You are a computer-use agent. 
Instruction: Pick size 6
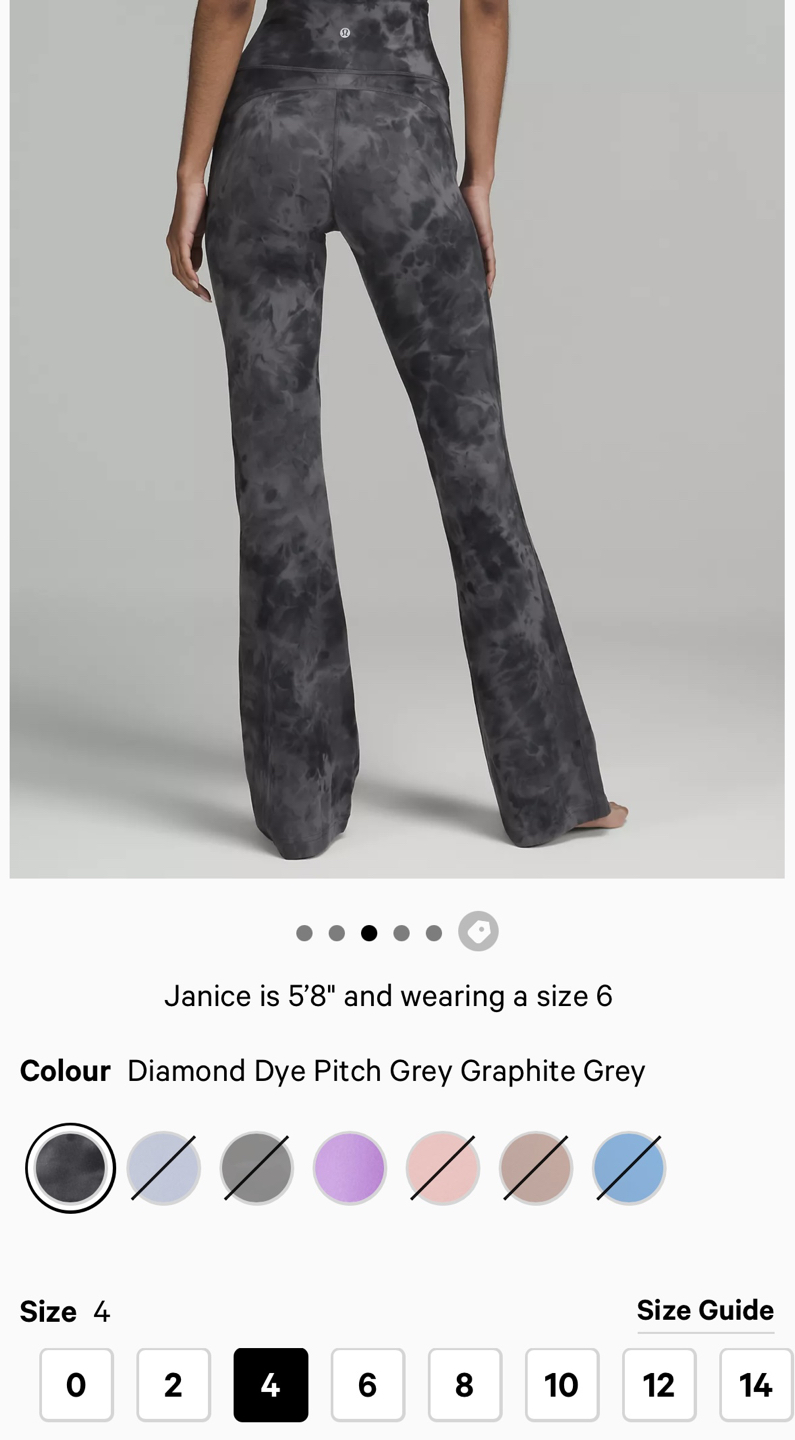coord(367,1385)
